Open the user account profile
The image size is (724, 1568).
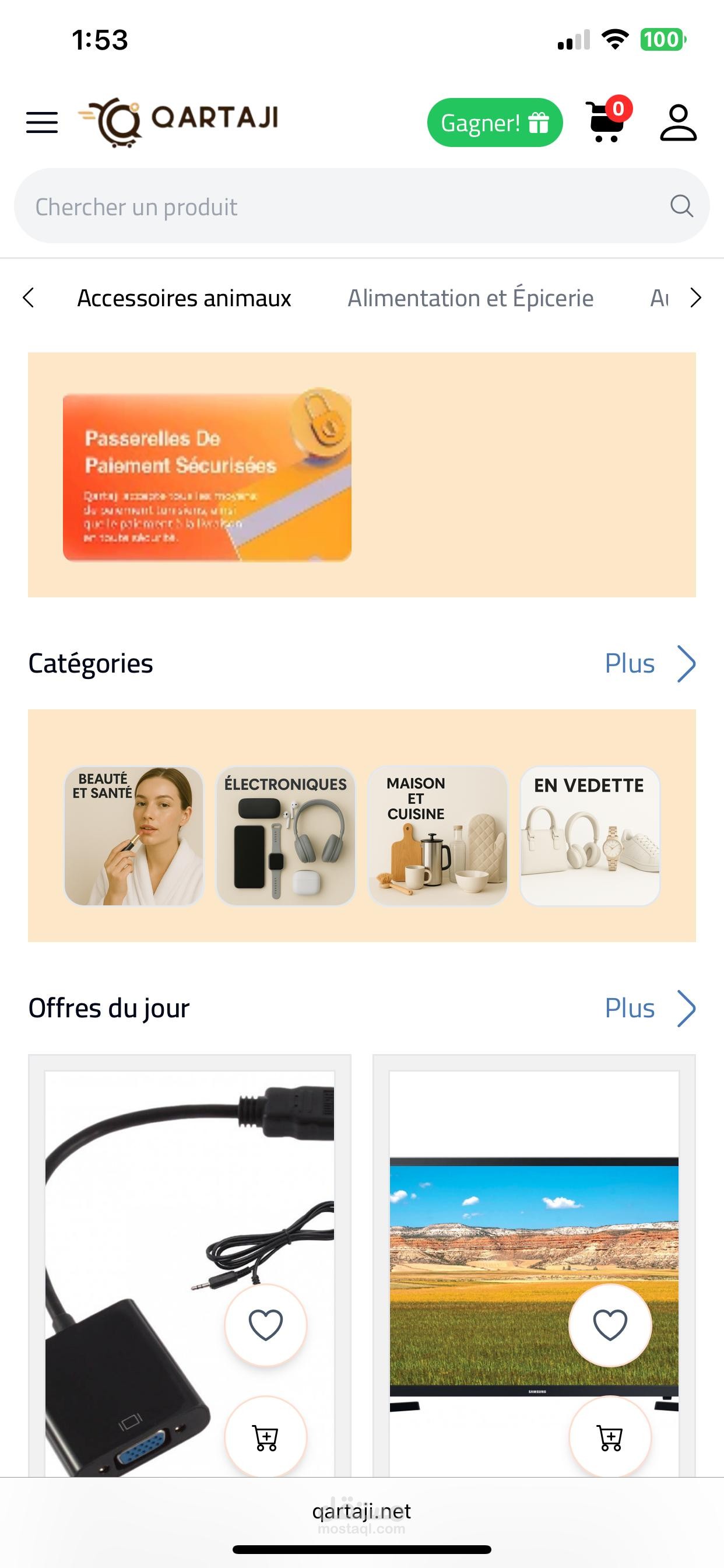click(x=679, y=123)
